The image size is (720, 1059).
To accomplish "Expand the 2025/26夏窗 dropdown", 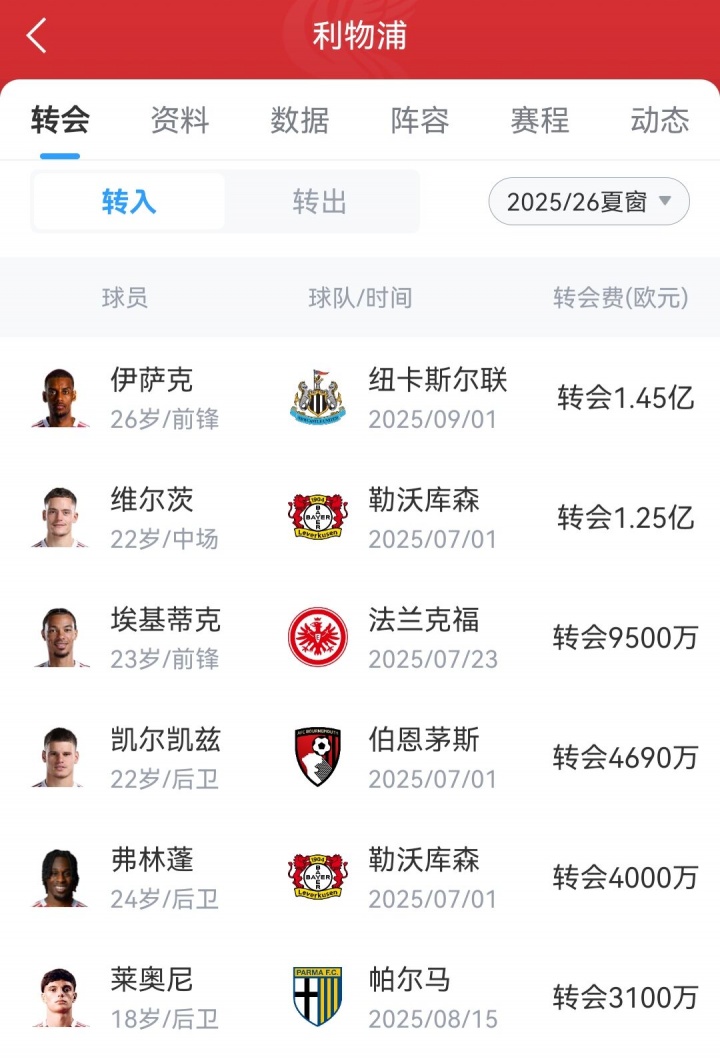I will [589, 202].
